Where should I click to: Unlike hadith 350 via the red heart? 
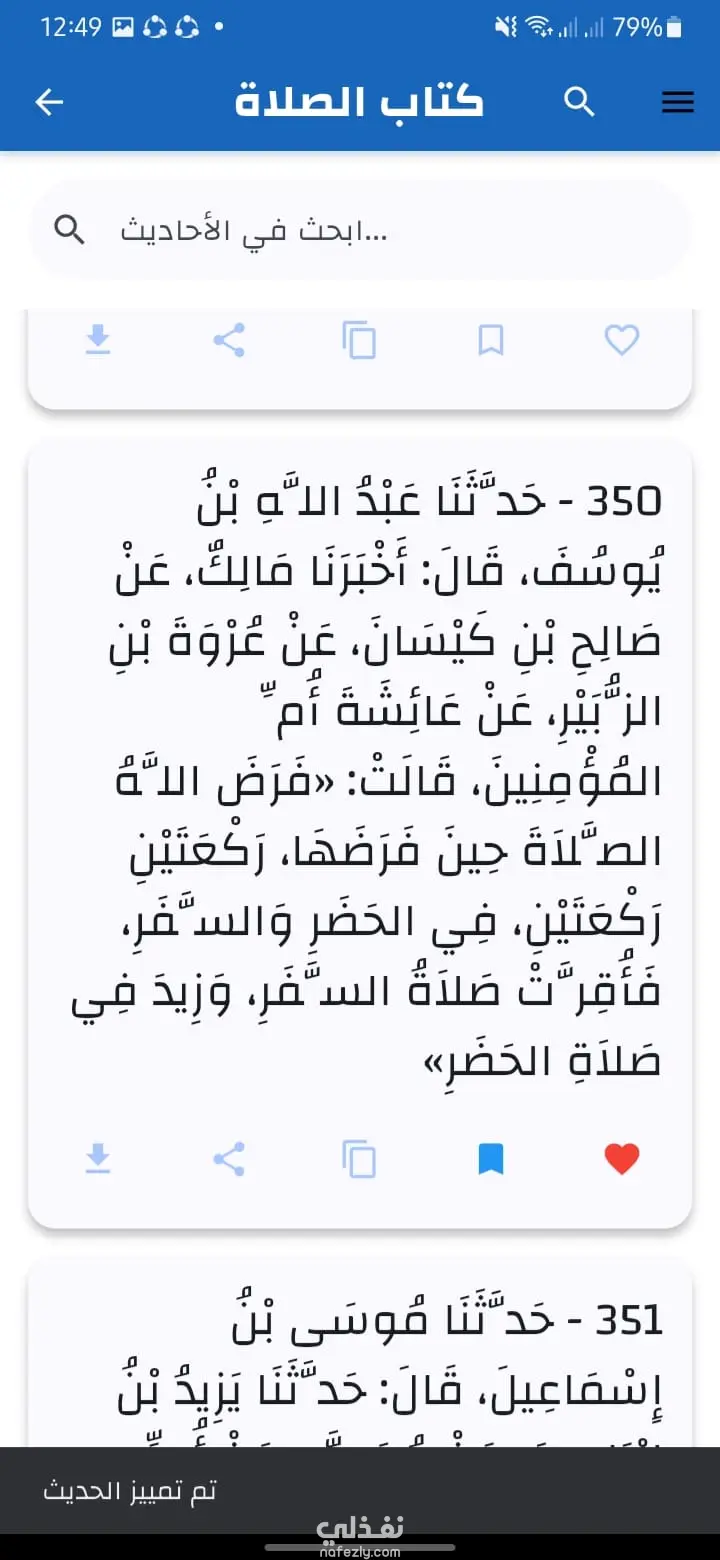(x=621, y=1159)
